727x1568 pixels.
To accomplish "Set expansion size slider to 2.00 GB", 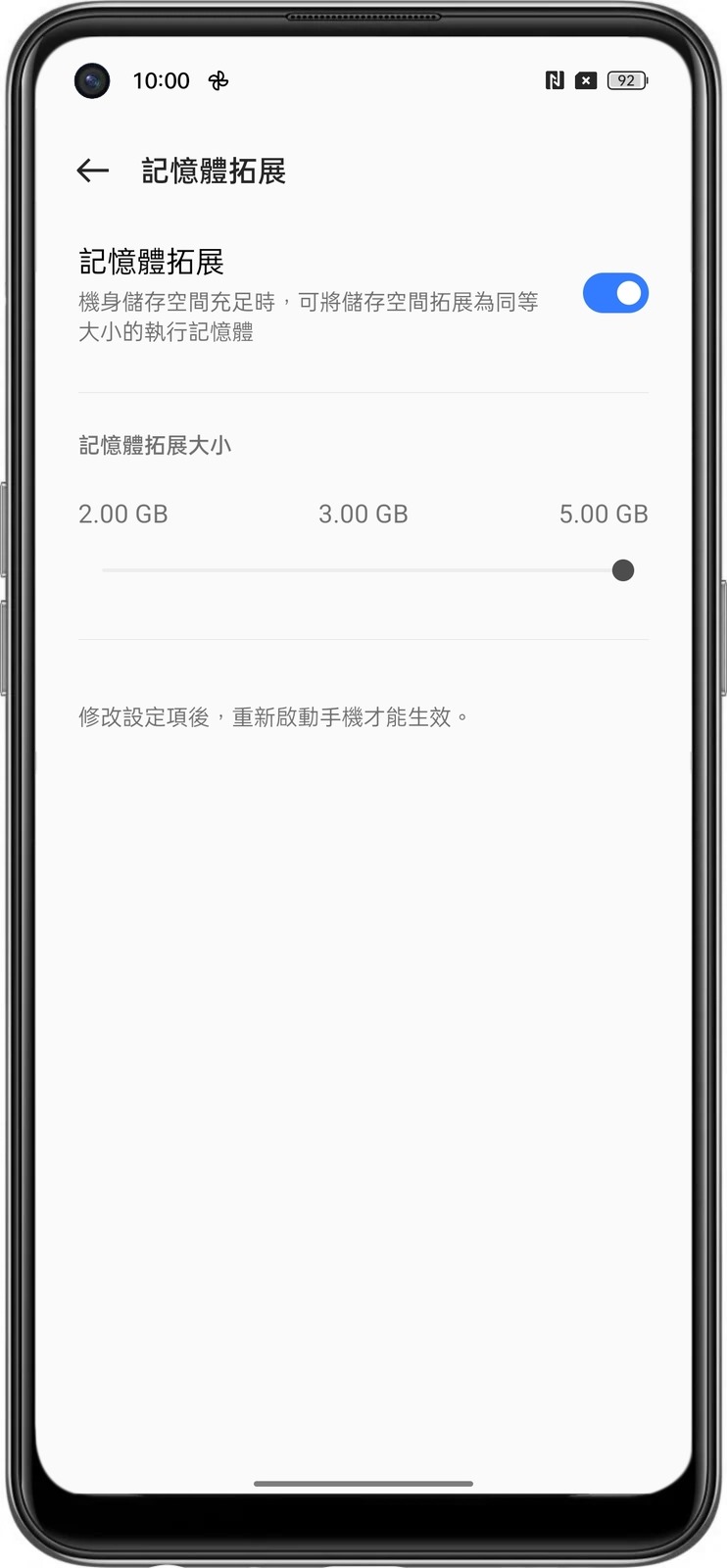I will [x=105, y=570].
